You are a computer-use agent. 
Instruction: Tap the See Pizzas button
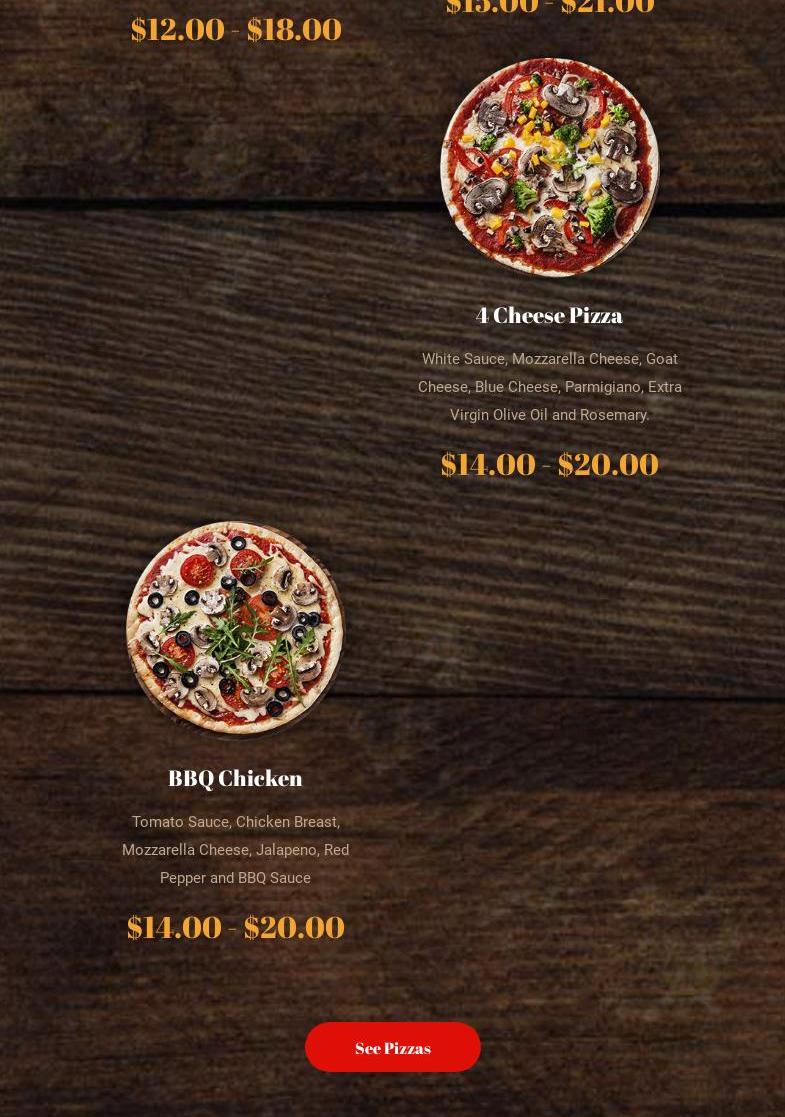[x=392, y=1047]
